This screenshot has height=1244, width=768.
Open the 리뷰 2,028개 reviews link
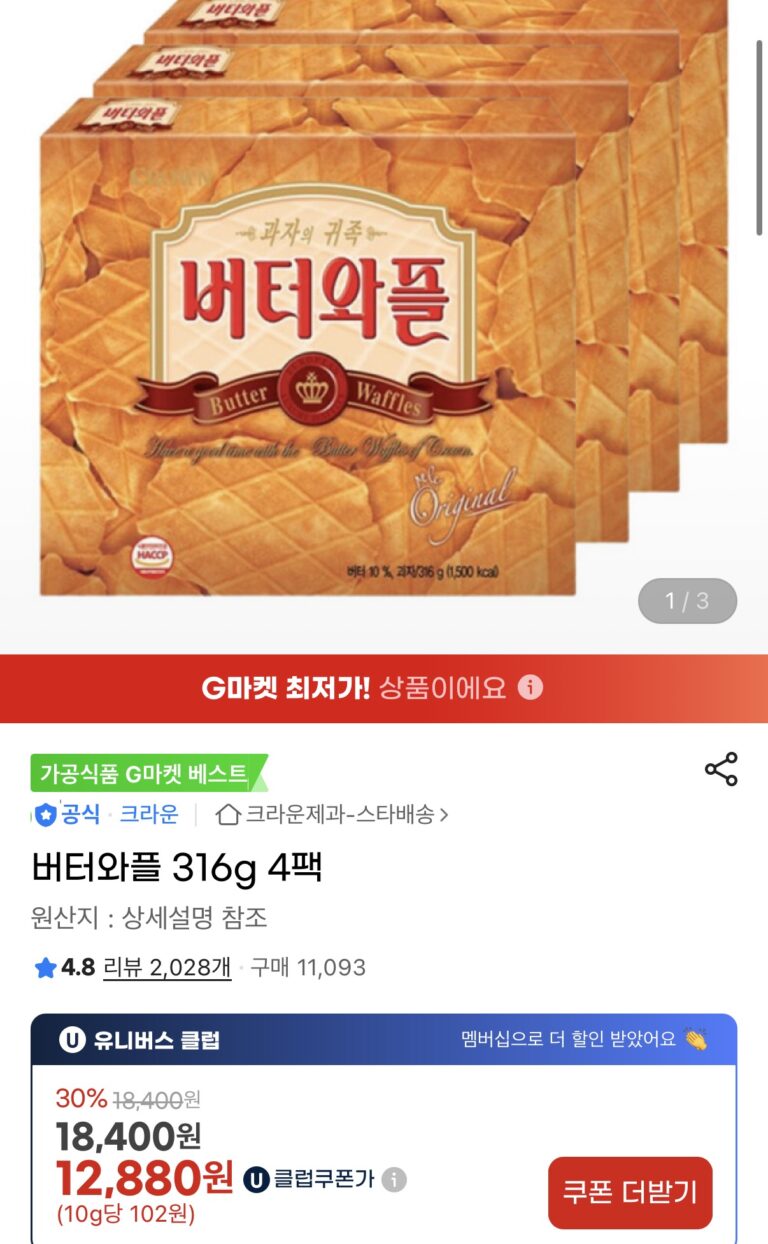[167, 967]
